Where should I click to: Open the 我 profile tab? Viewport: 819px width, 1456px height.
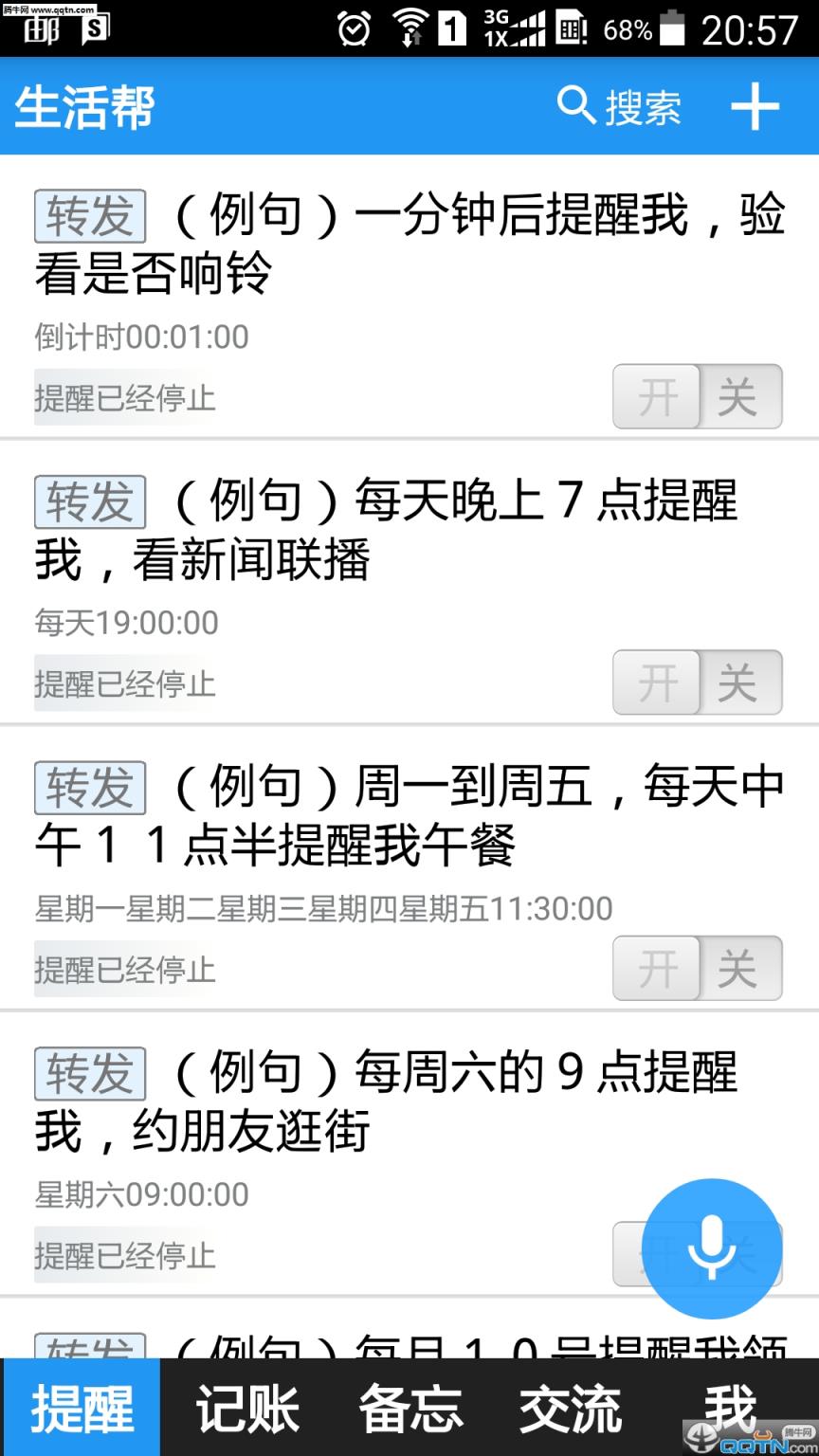730,1409
